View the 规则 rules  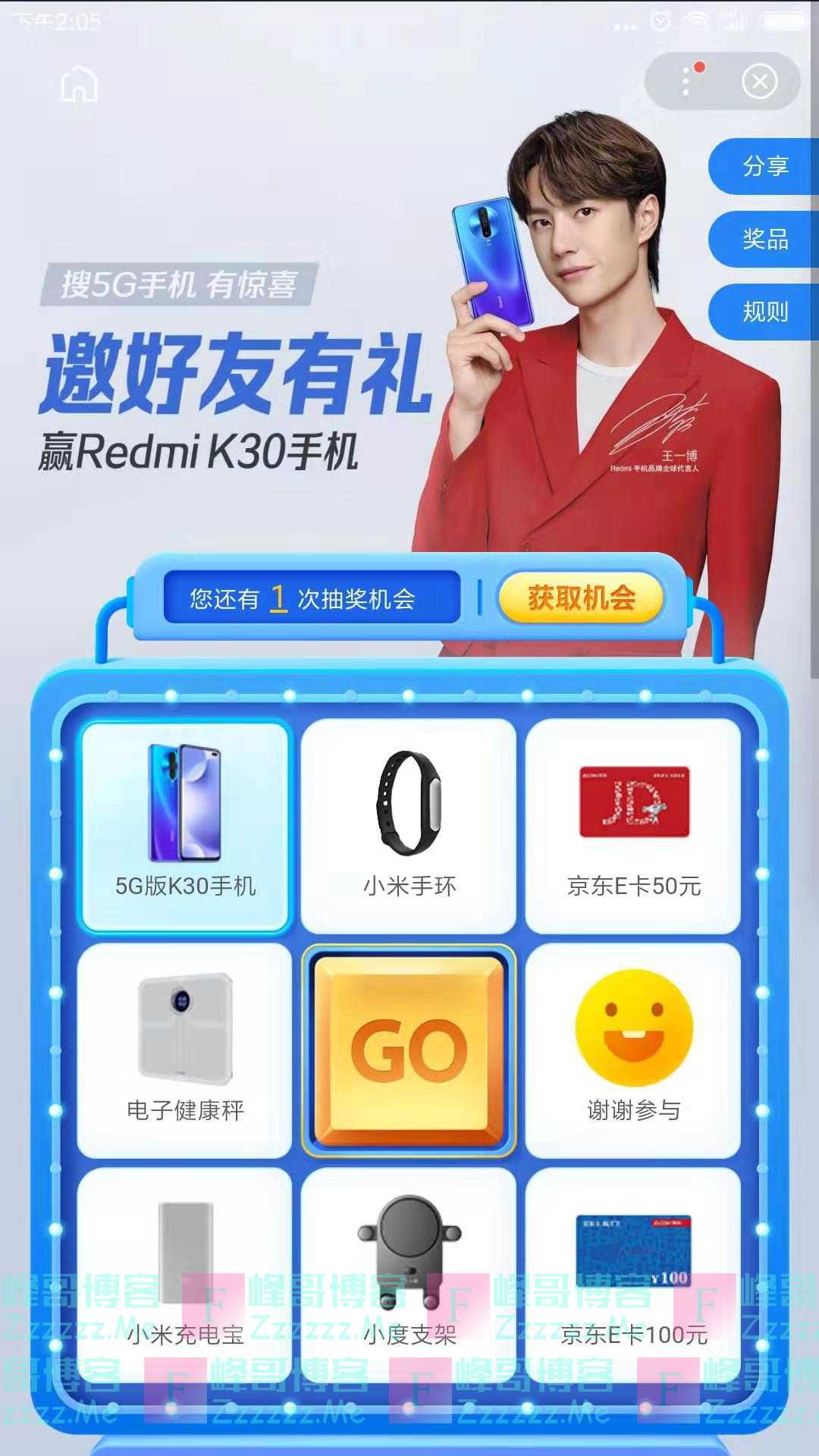(x=764, y=312)
